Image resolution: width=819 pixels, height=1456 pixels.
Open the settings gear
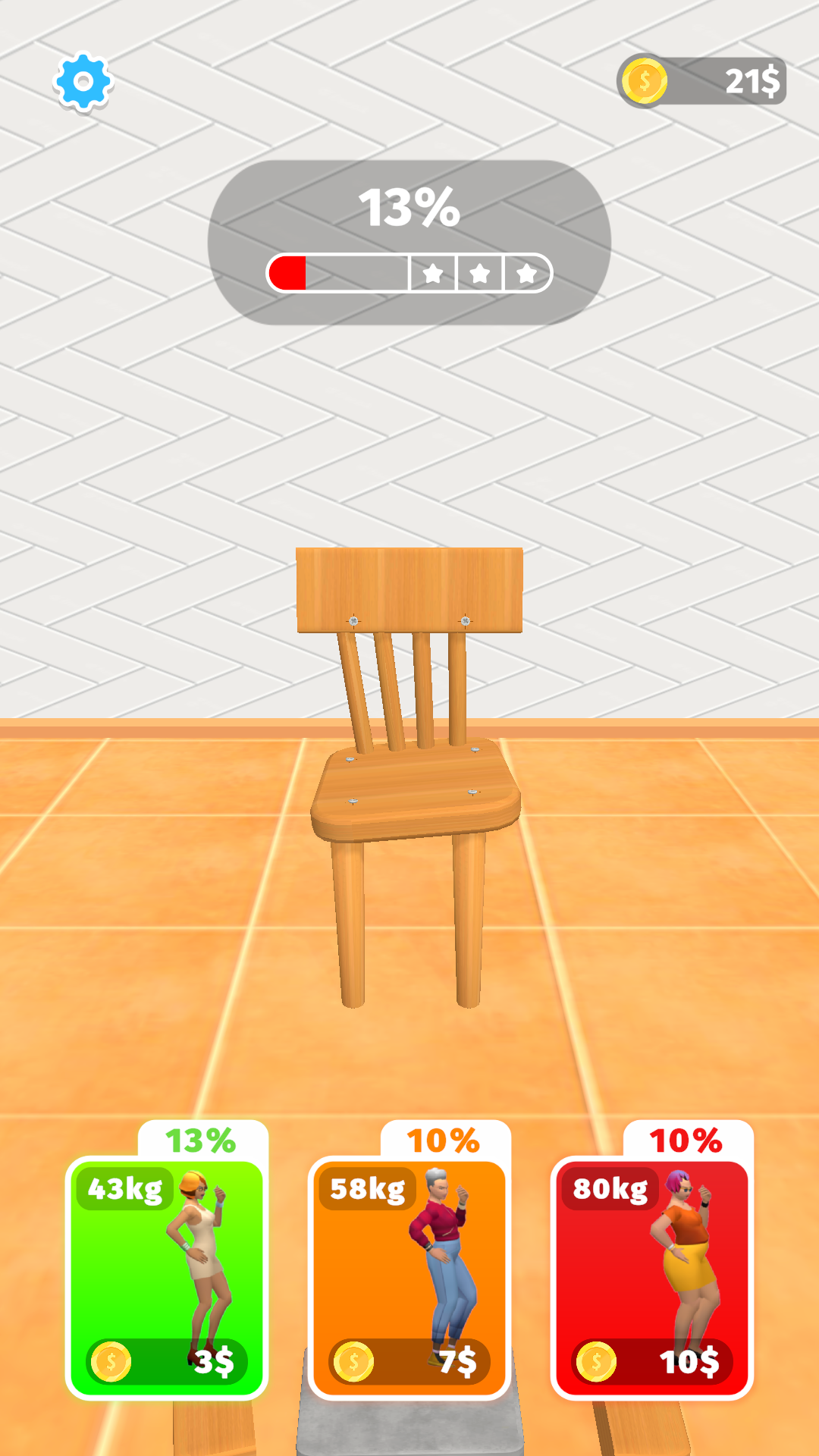click(83, 82)
